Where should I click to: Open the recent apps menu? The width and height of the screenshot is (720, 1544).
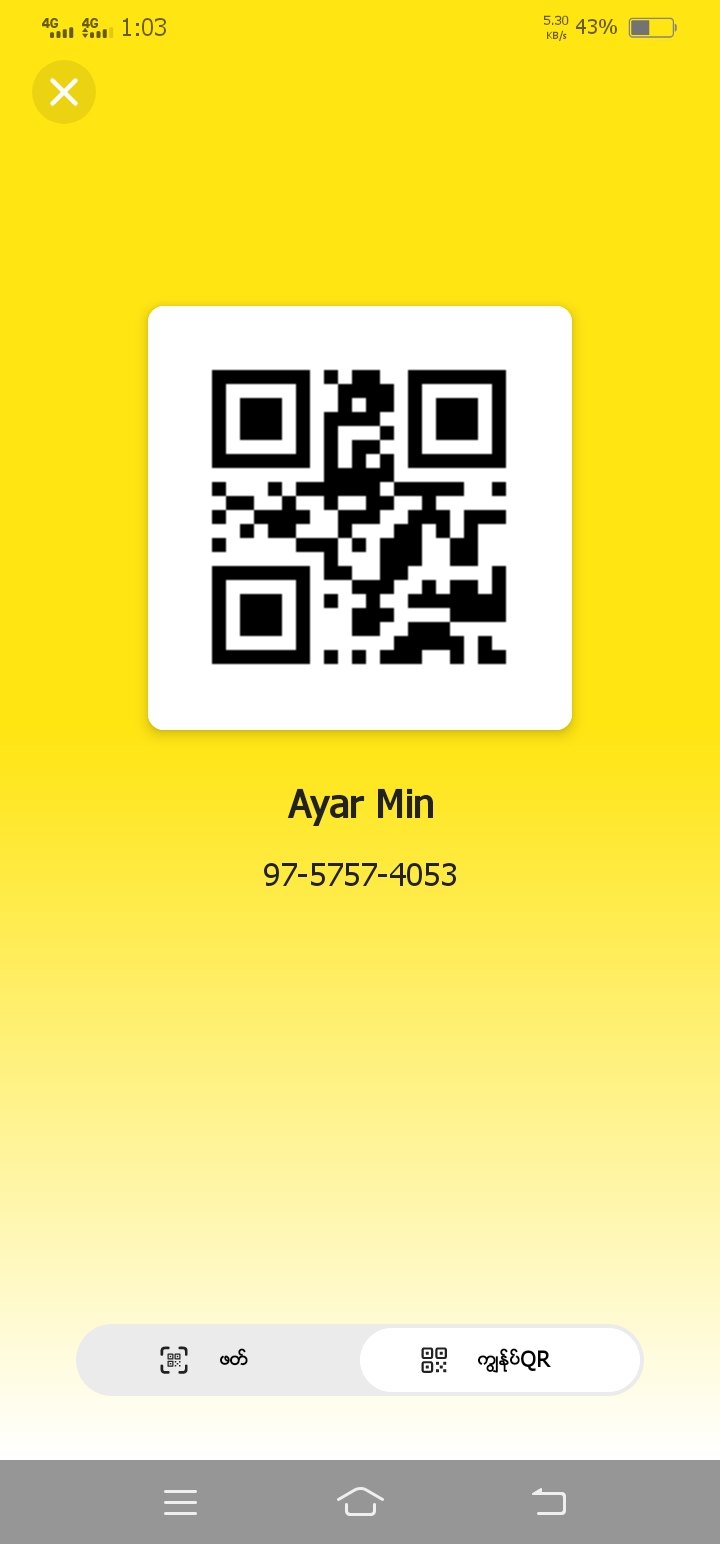[180, 1502]
